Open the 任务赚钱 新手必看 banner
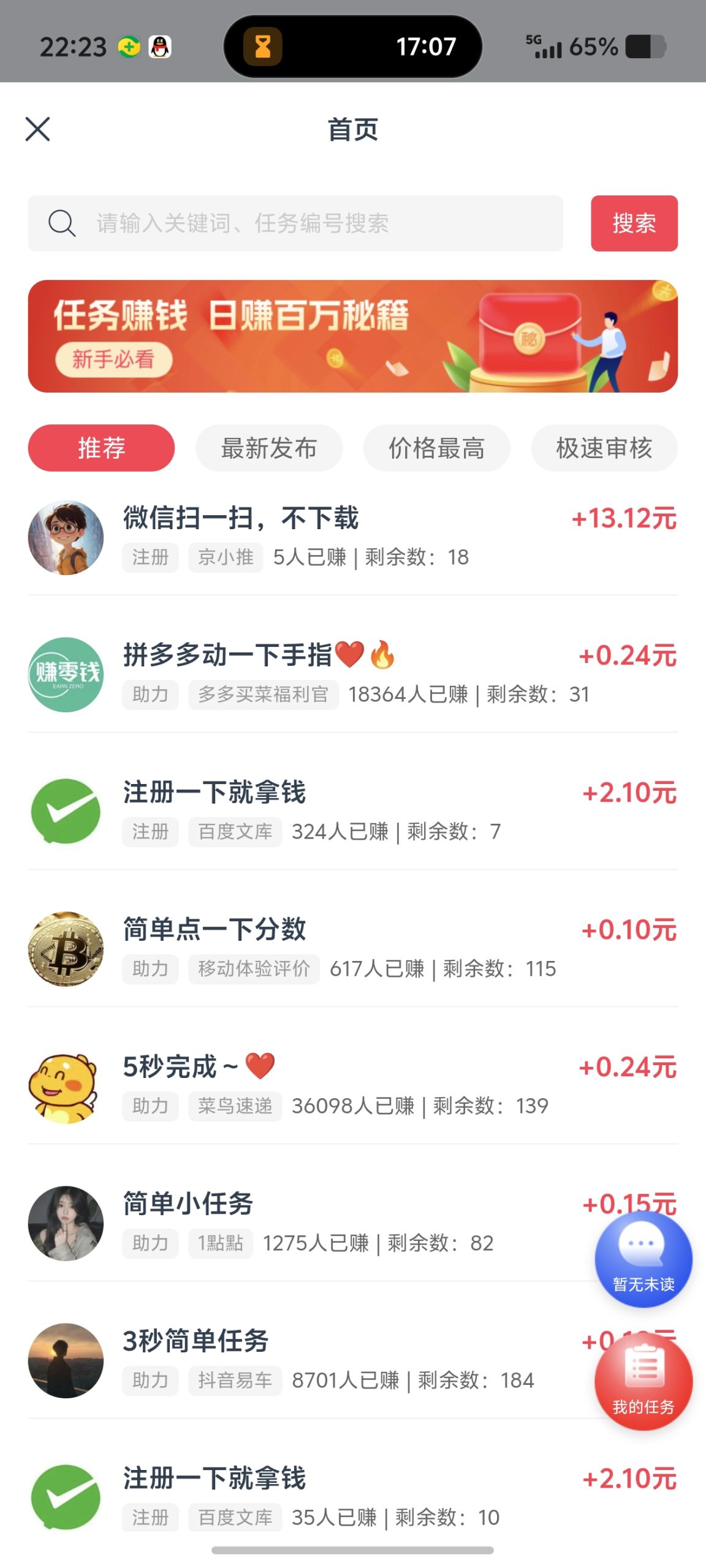 352,336
